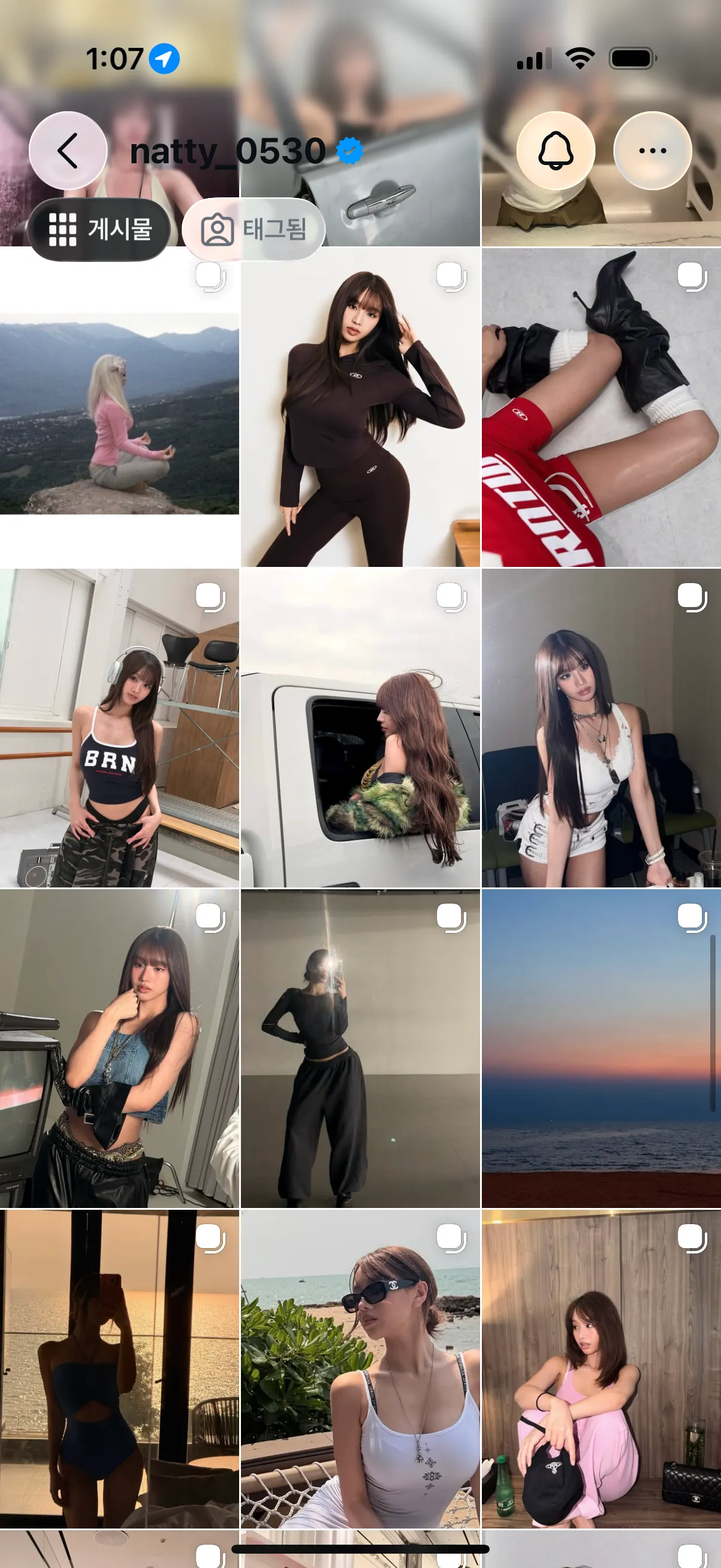The width and height of the screenshot is (721, 1568).
Task: Open the red shorts and boots post
Action: [x=601, y=407]
